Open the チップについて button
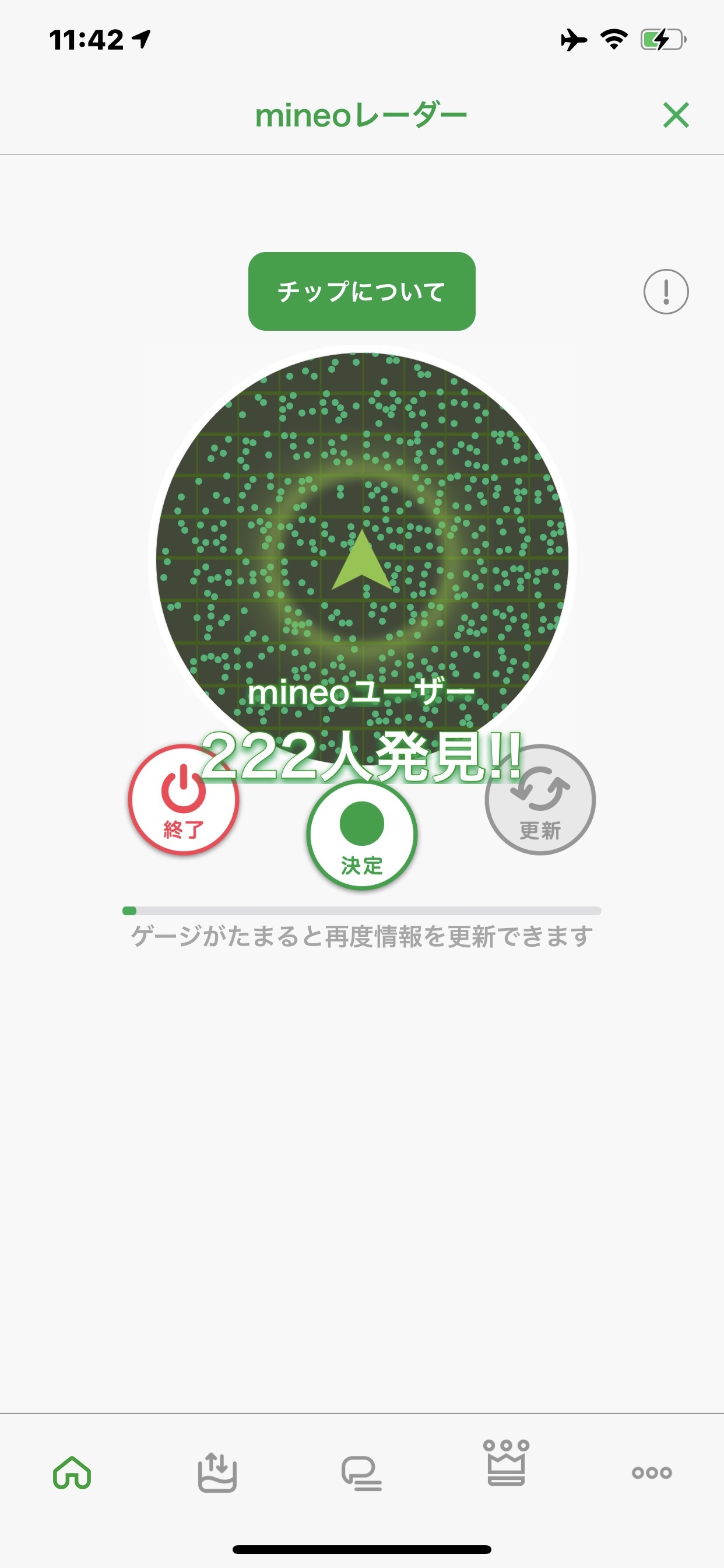This screenshot has height=1568, width=724. 361,292
